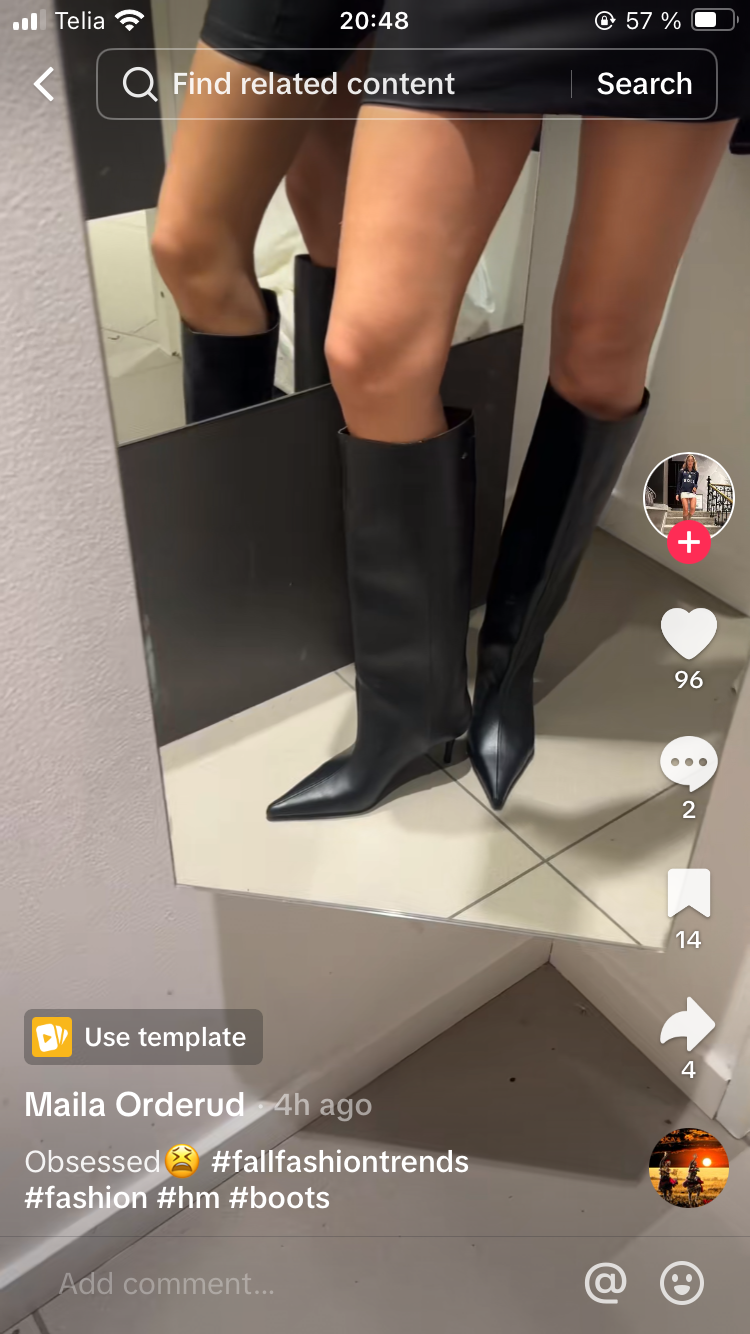Follow the creator with the plus badge
Viewport: 750px width, 1334px height.
click(688, 542)
